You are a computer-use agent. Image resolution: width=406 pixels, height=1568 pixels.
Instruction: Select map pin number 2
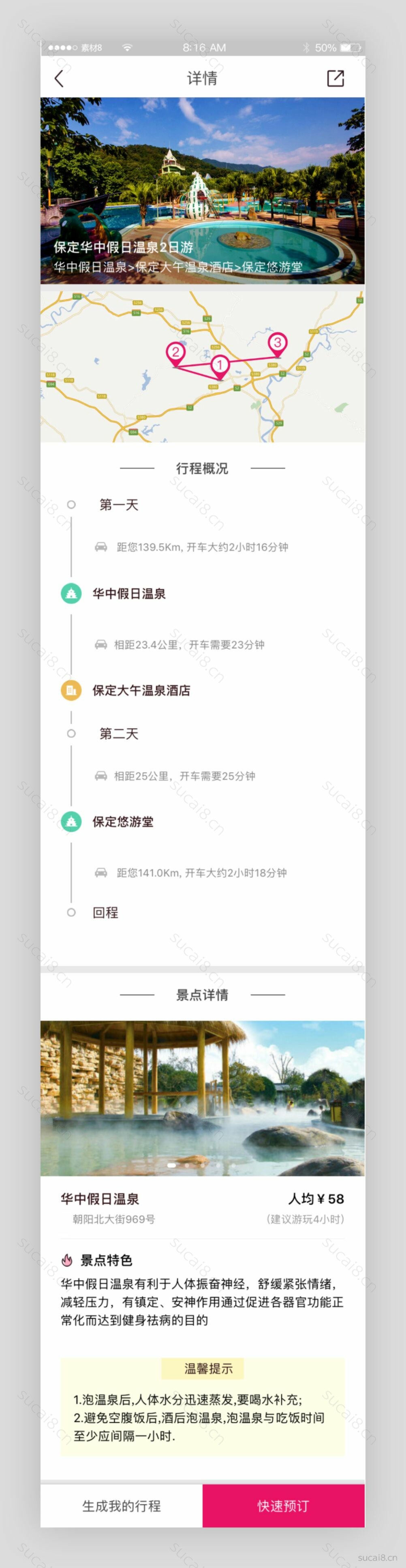[175, 353]
